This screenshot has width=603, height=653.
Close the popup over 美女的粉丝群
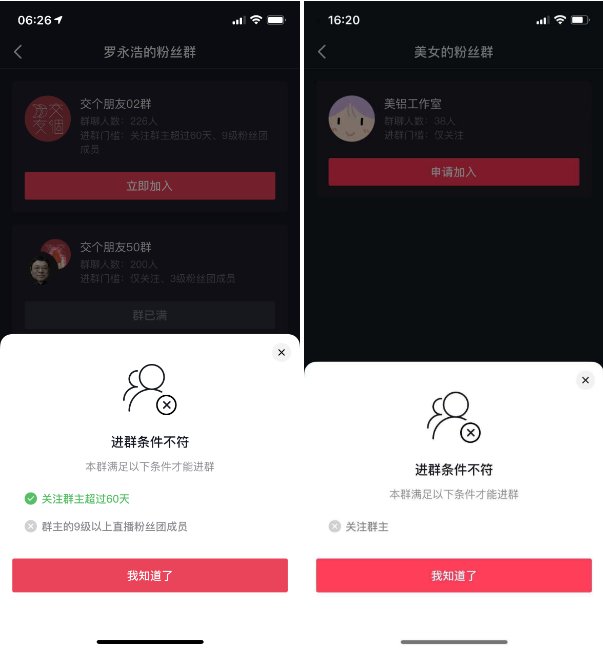586,380
